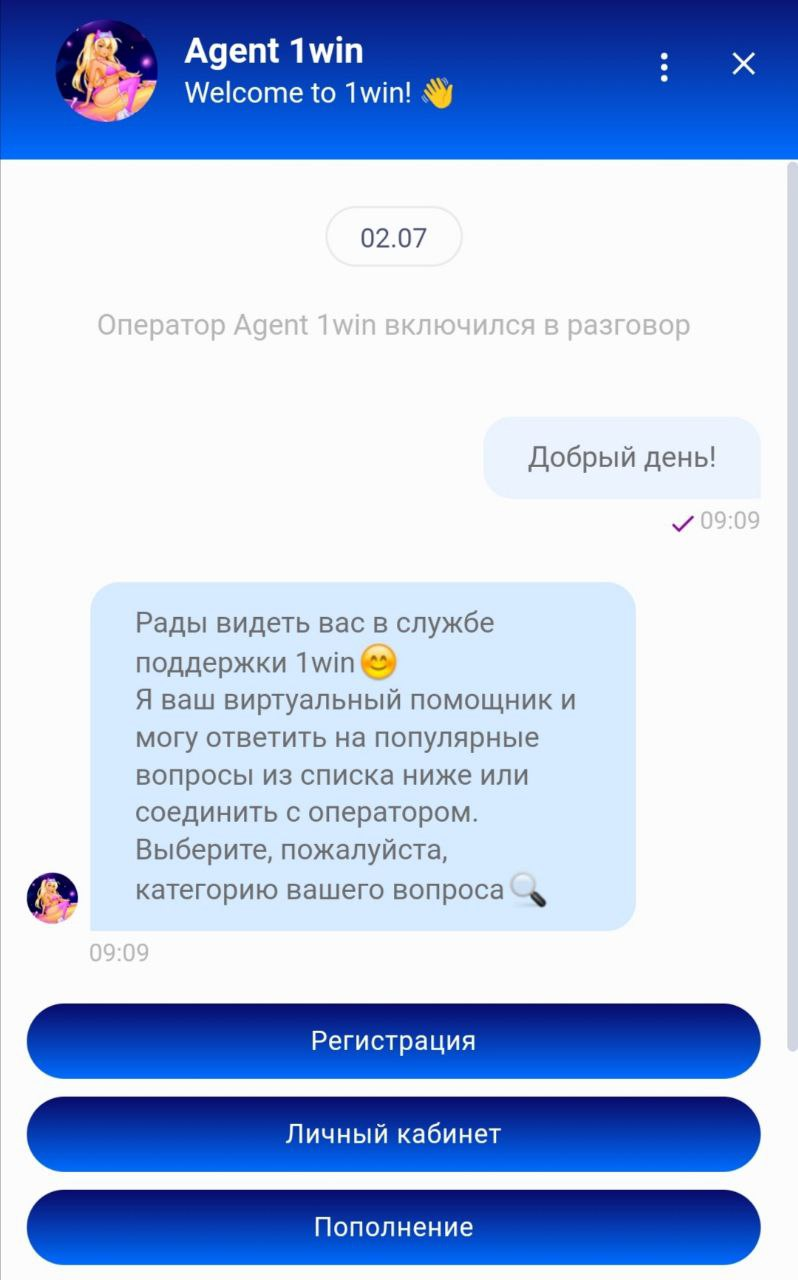Choose the Личный кабинет category

[393, 1134]
